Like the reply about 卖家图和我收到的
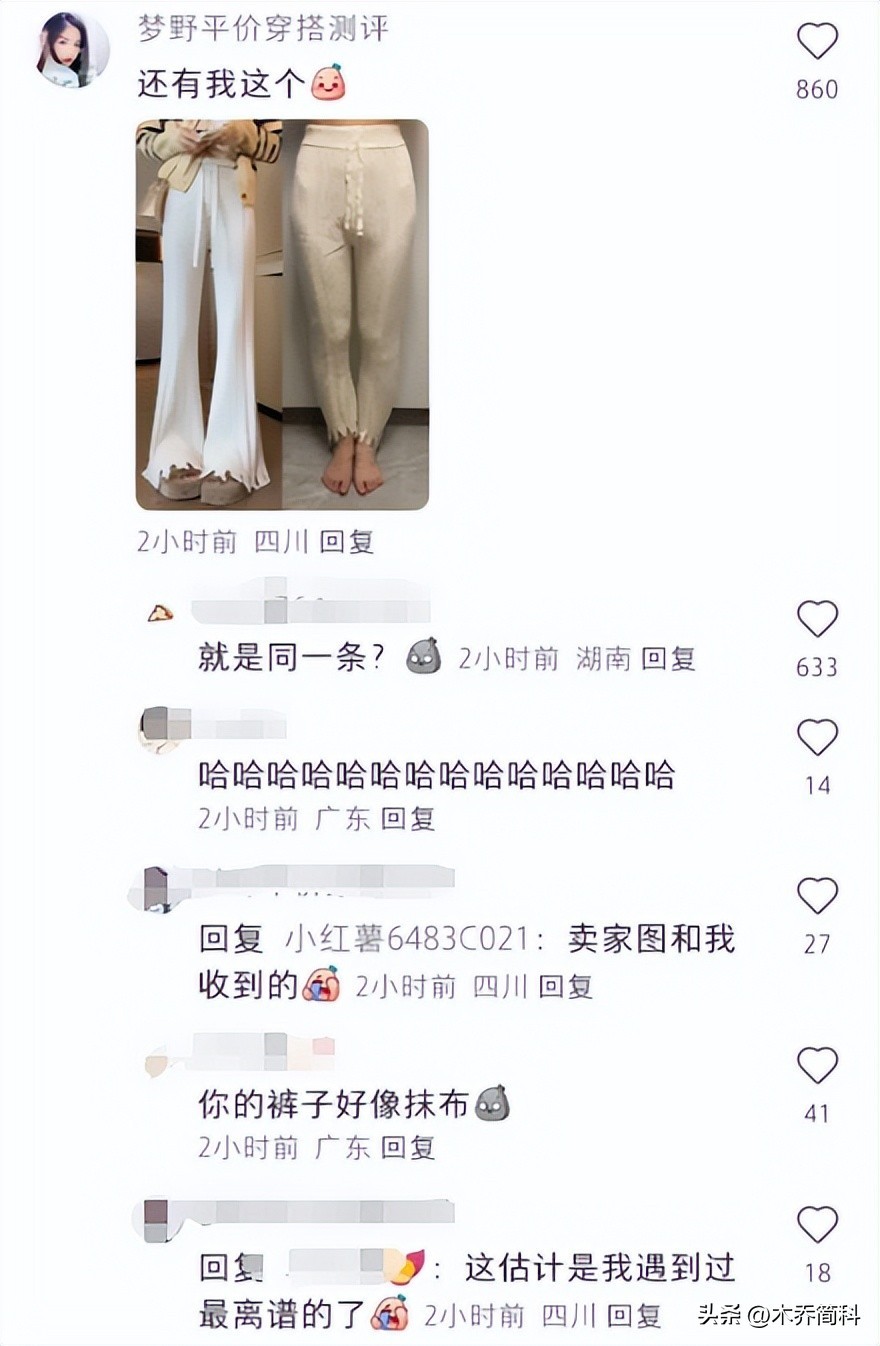 (816, 896)
